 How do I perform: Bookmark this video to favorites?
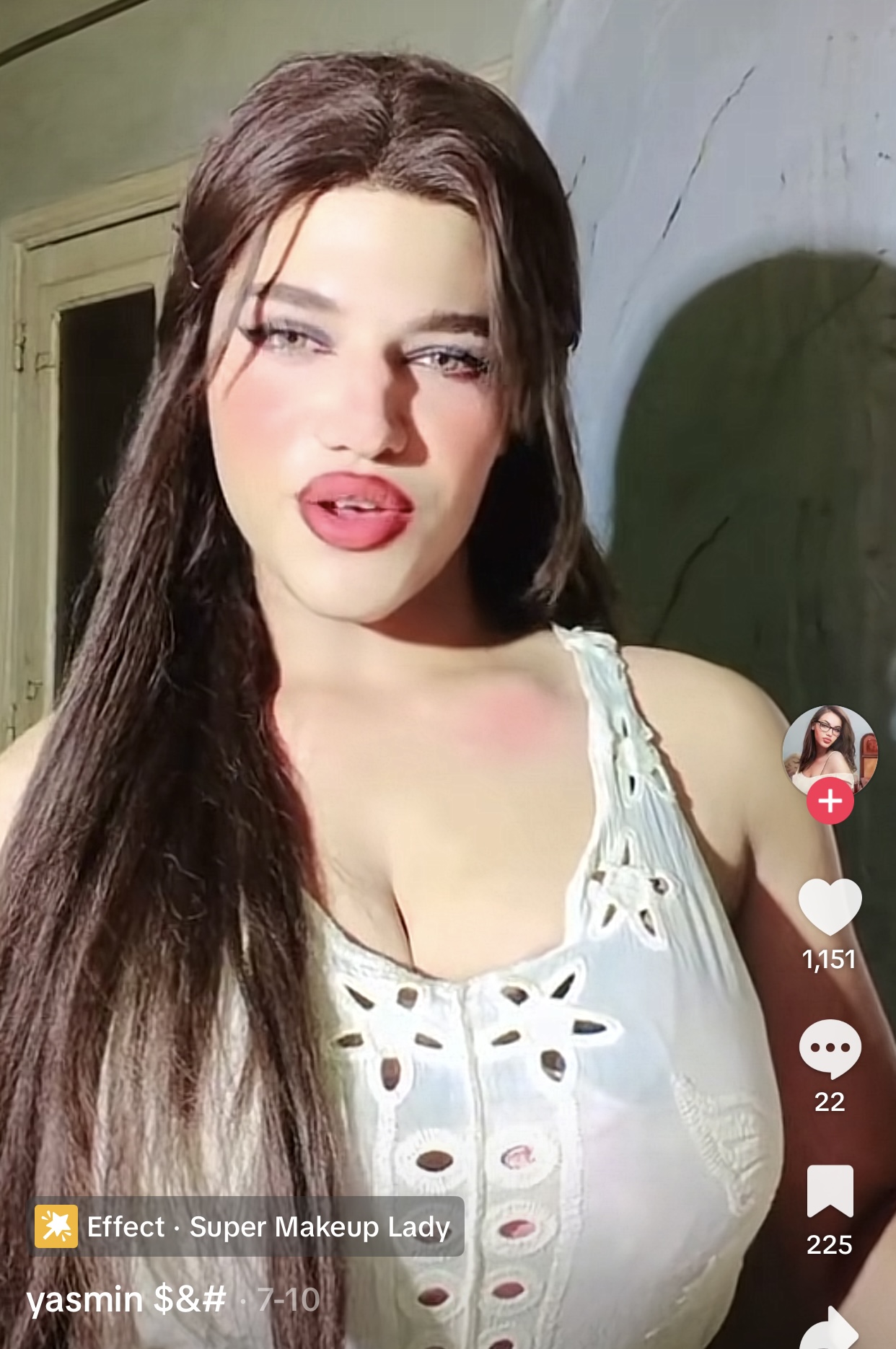830,1191
